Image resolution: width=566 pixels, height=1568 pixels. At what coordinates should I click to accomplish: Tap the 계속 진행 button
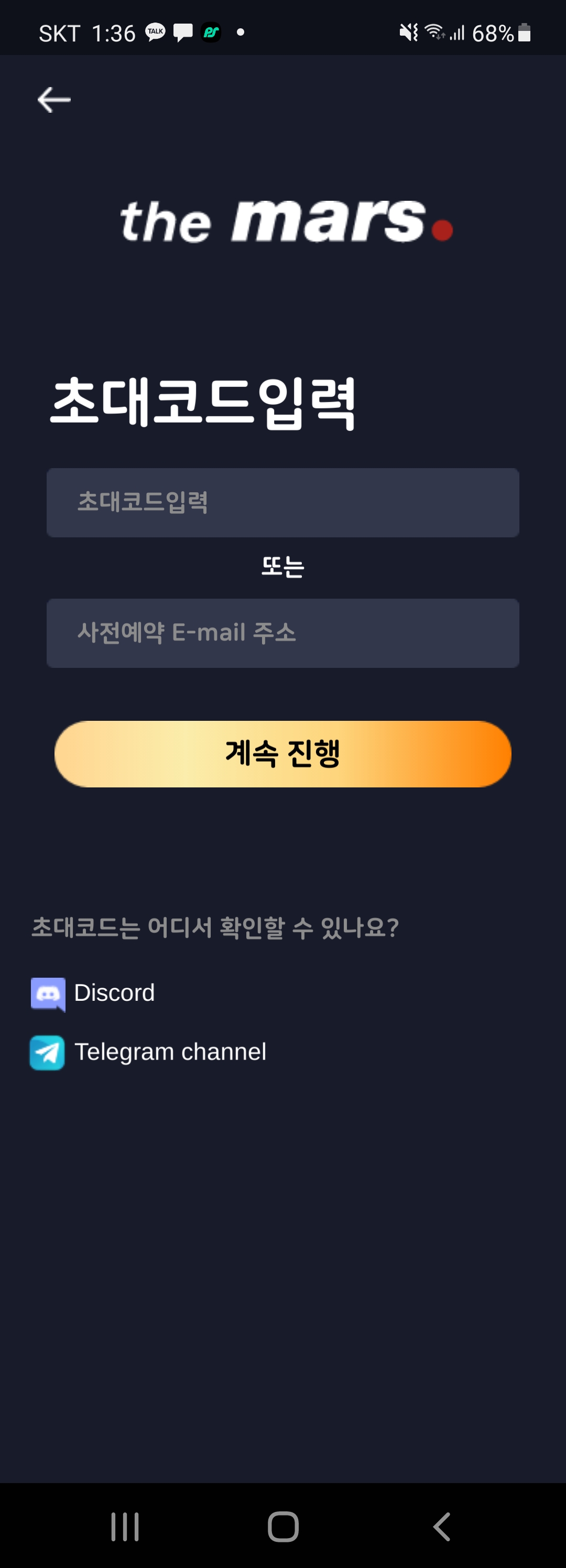282,753
